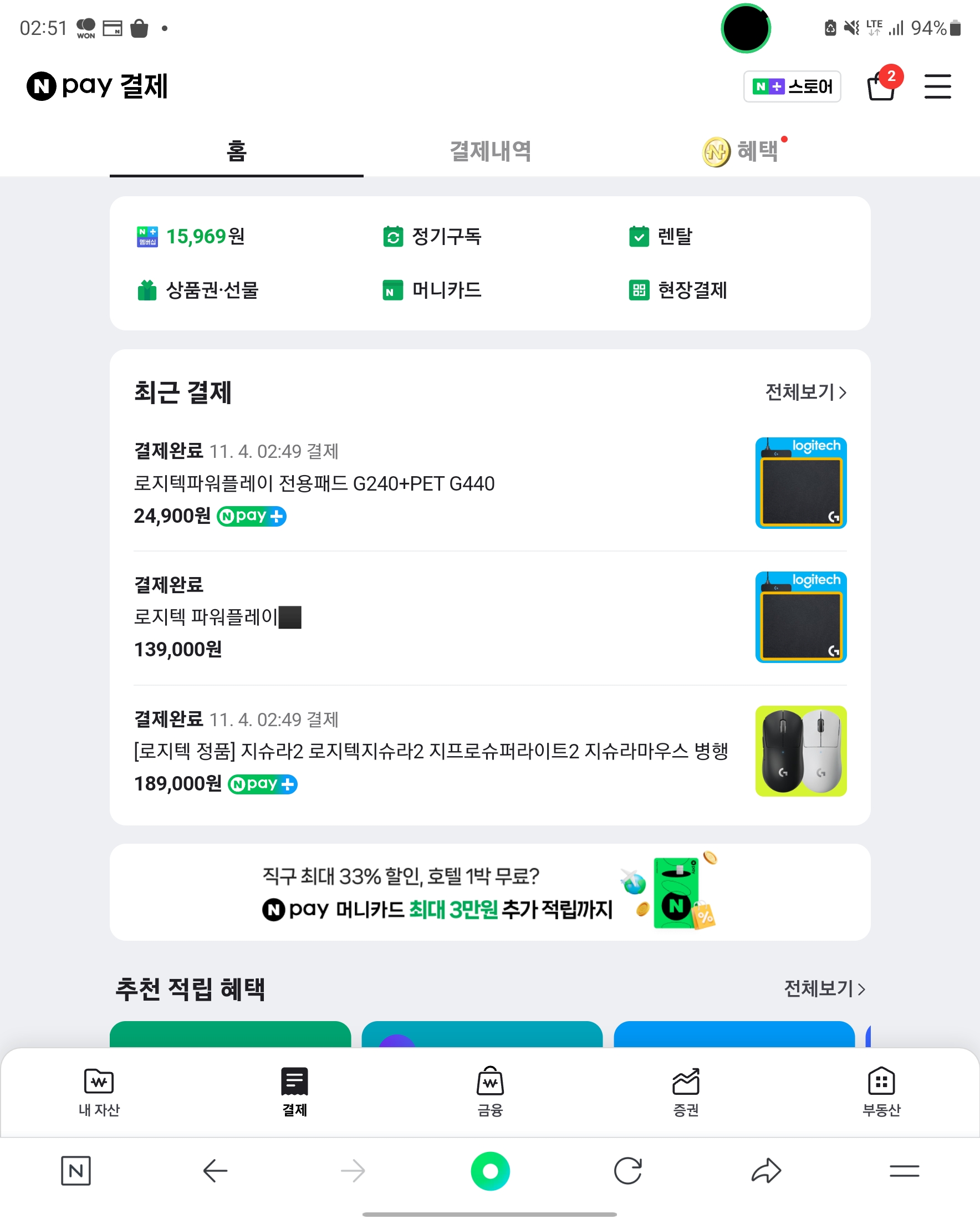980x1224 pixels.
Task: Open the 139,000원 로지텍 파워플레이 payment
Action: click(489, 617)
